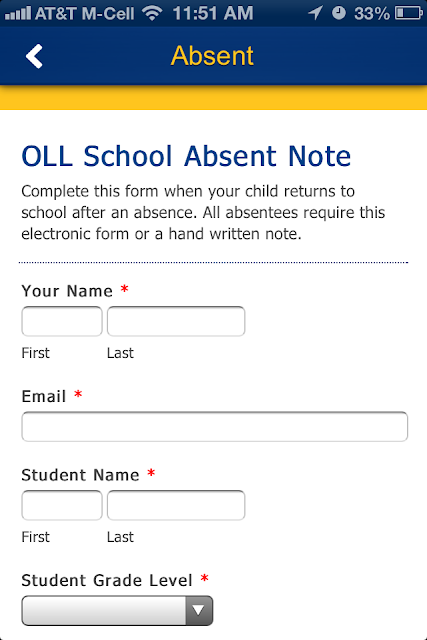
Task: Focus the Email input field
Action: 215,427
